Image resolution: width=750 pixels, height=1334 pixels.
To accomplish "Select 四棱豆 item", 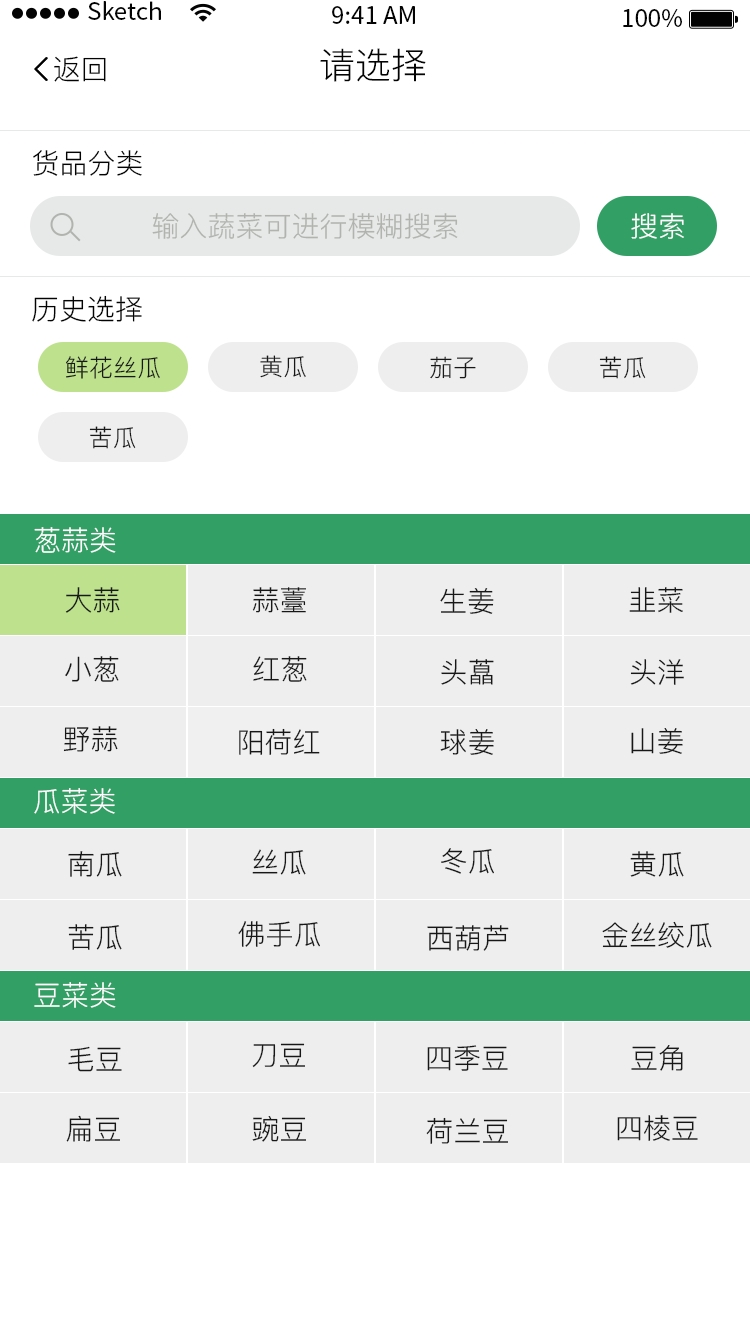I will (x=657, y=1128).
